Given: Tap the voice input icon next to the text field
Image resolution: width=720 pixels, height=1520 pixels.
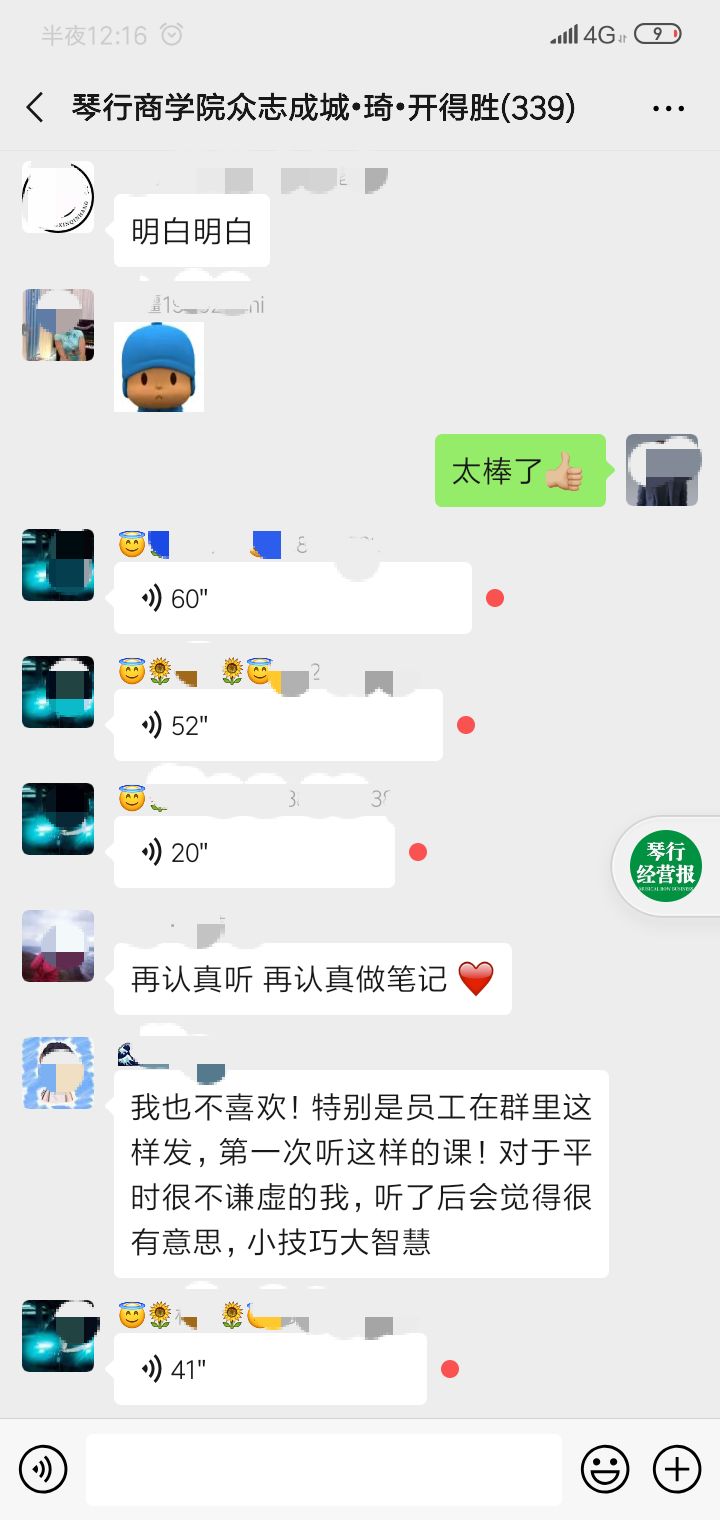Looking at the screenshot, I should (42, 1469).
